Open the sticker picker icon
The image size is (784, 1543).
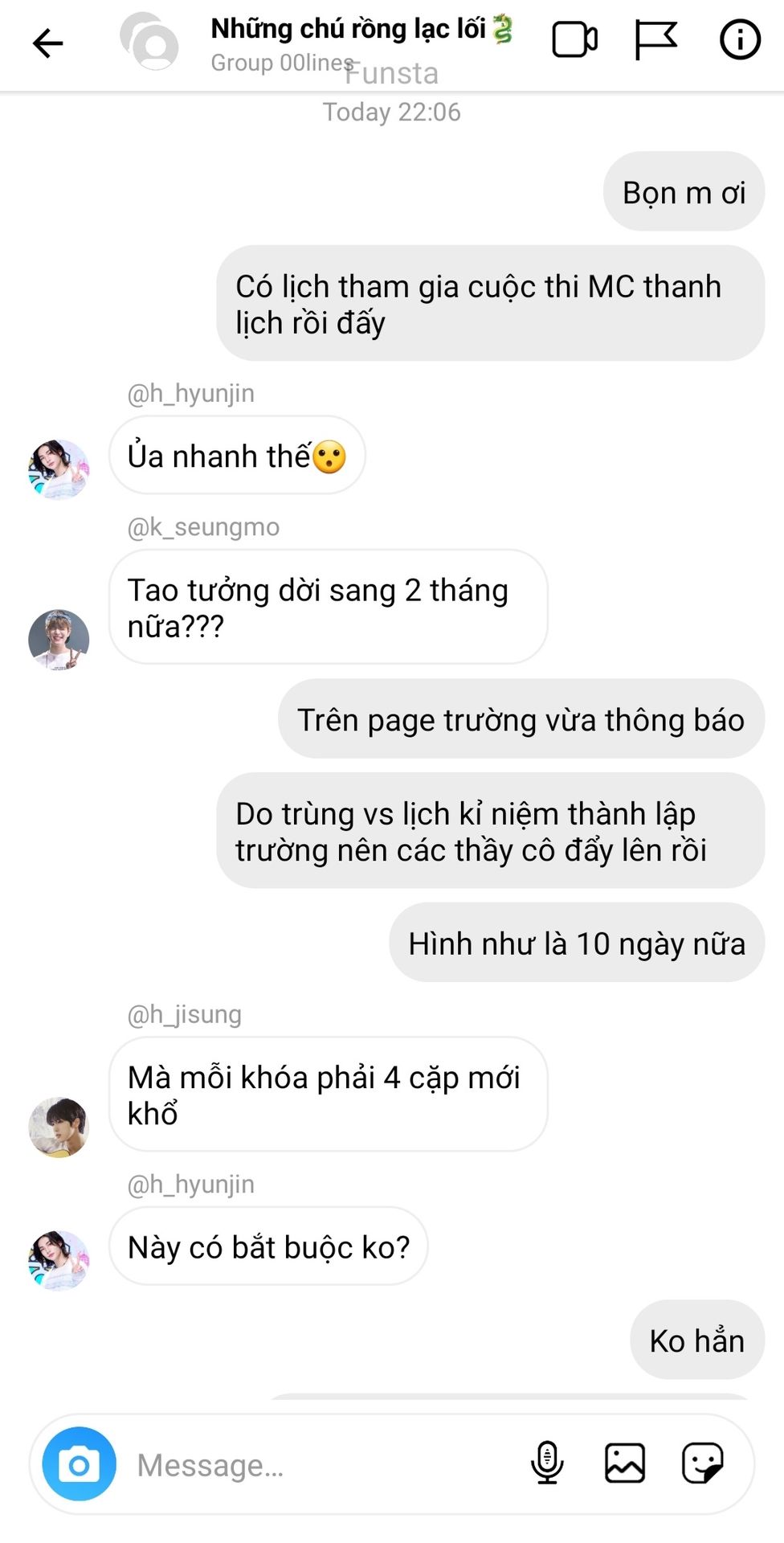pos(703,1463)
